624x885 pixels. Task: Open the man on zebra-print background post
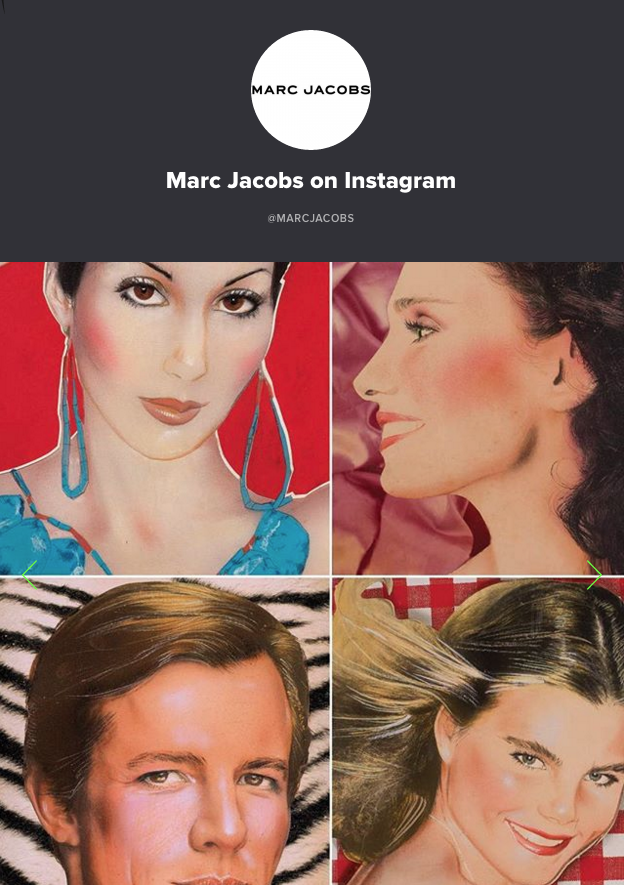coord(164,731)
